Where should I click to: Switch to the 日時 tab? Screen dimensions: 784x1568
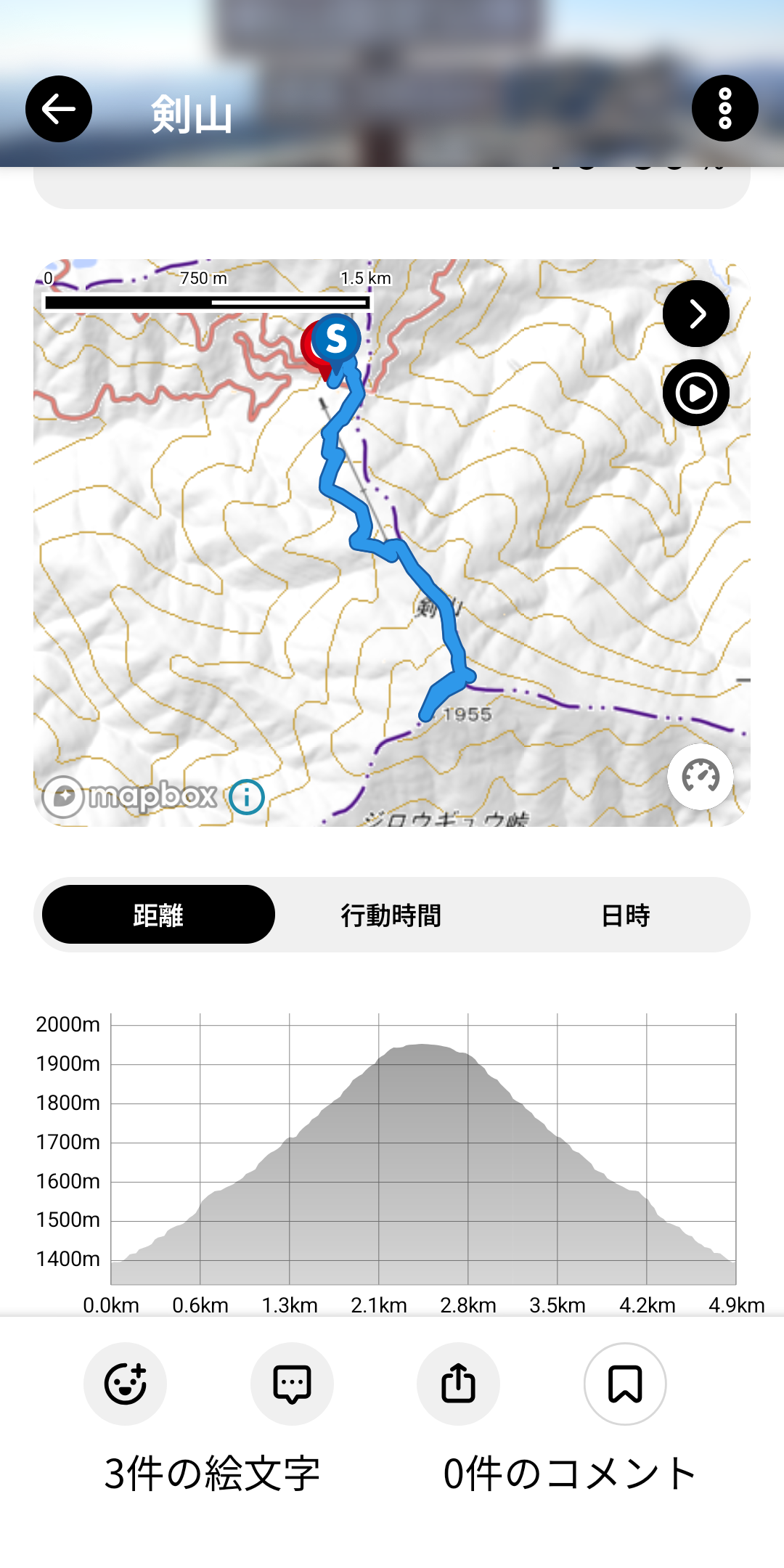pos(625,915)
